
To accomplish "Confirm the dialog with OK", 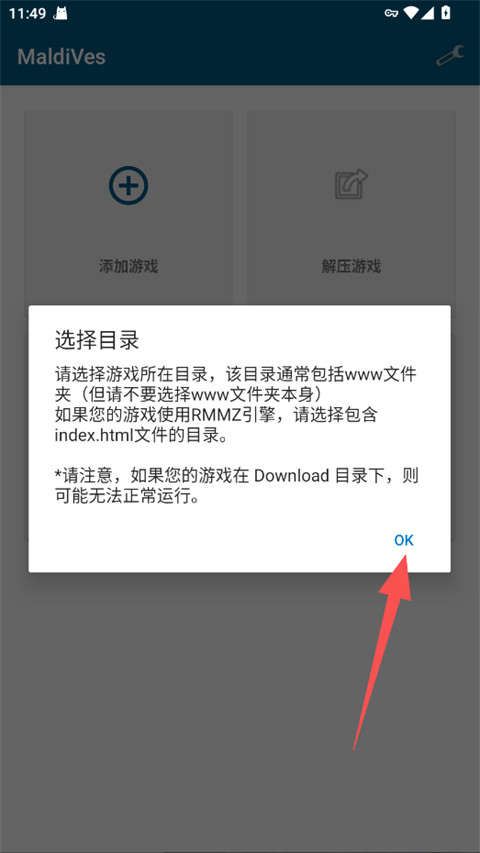I will 404,540.
